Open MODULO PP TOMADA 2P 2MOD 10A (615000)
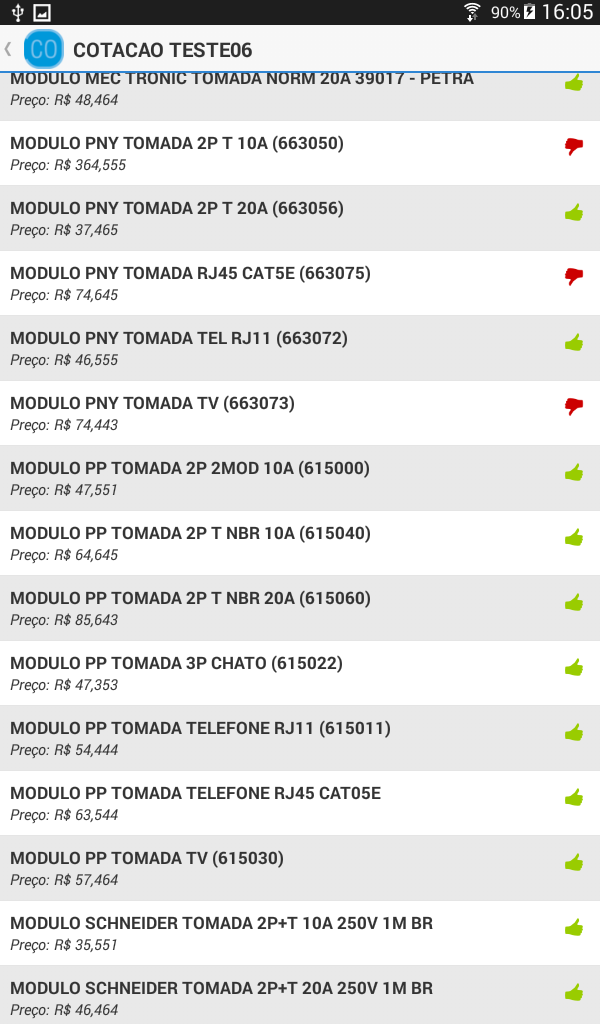 300,478
